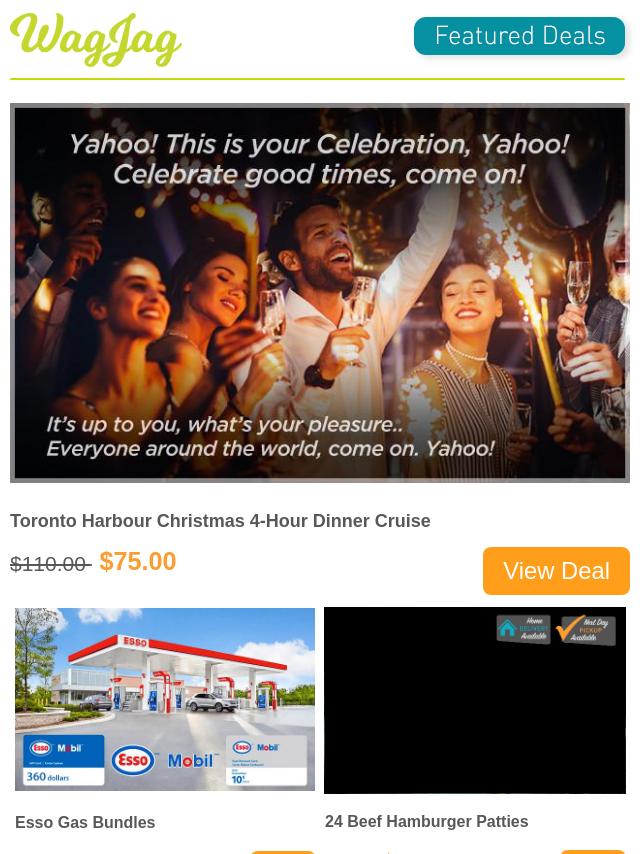View Deal for Toronto Harbour cruise

(x=556, y=571)
